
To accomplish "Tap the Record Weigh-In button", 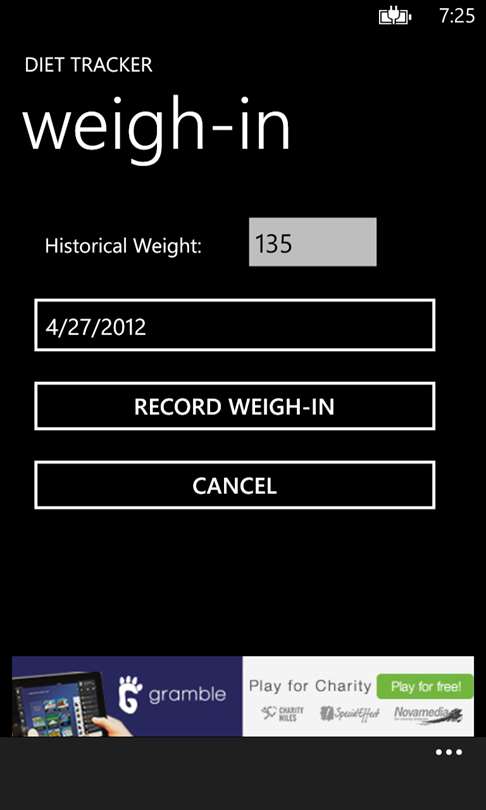I will point(234,406).
